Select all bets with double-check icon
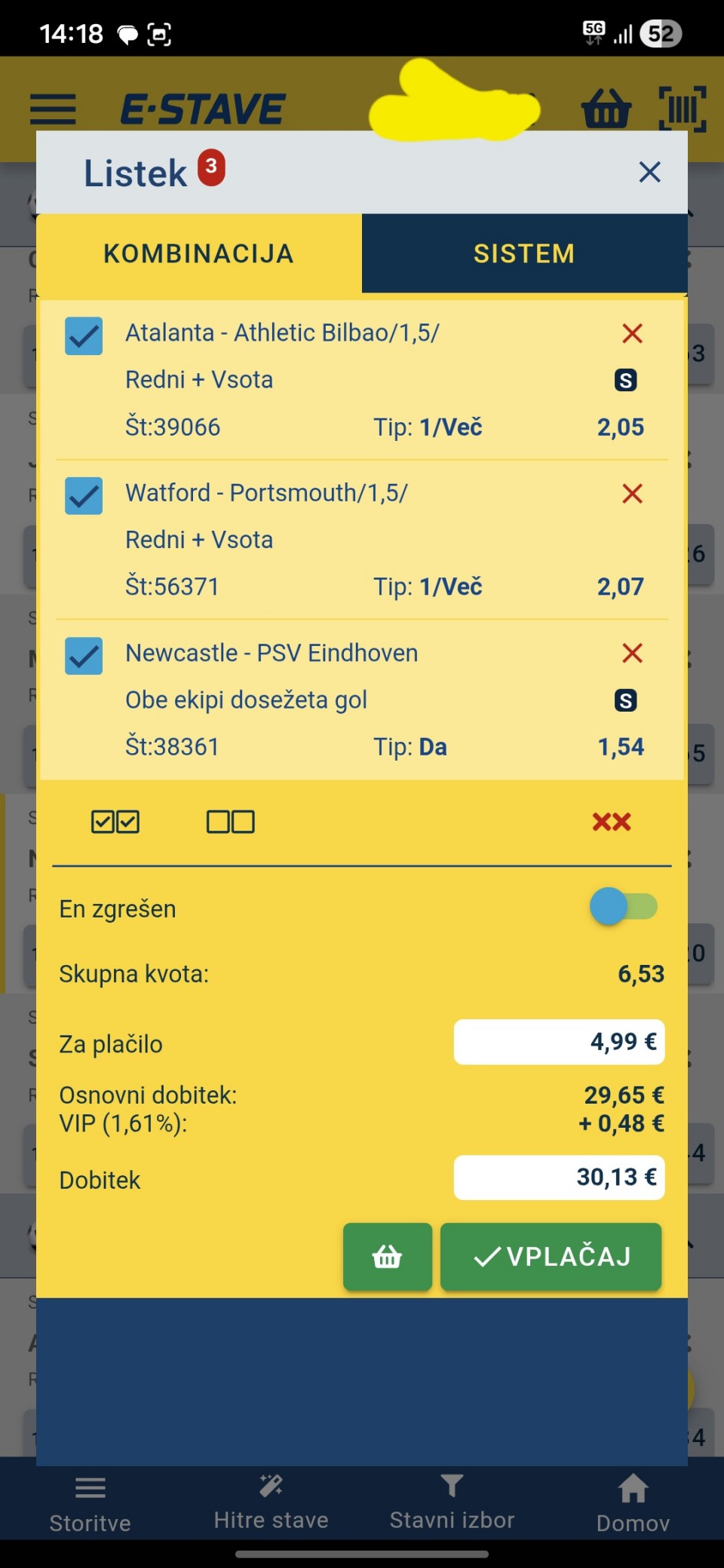The width and height of the screenshot is (724, 1568). pos(115,822)
